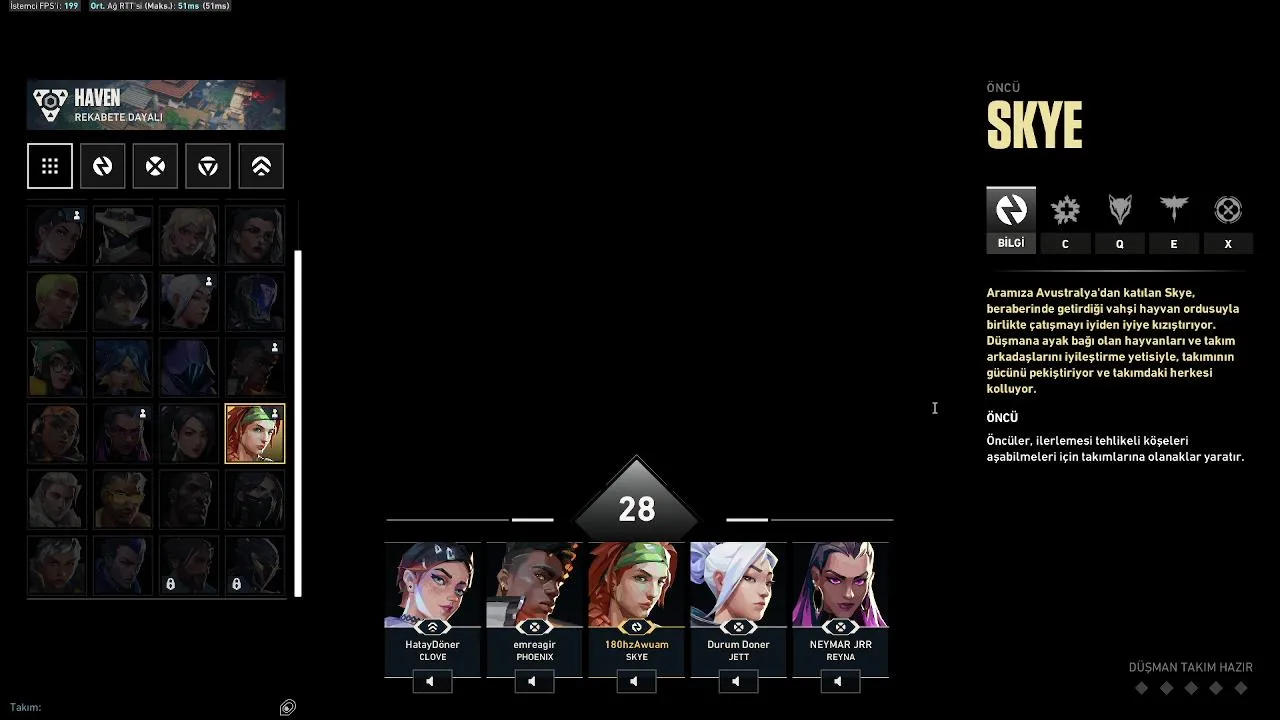Filter agents by Sentinel role icon
Image resolution: width=1280 pixels, height=720 pixels.
[x=208, y=166]
